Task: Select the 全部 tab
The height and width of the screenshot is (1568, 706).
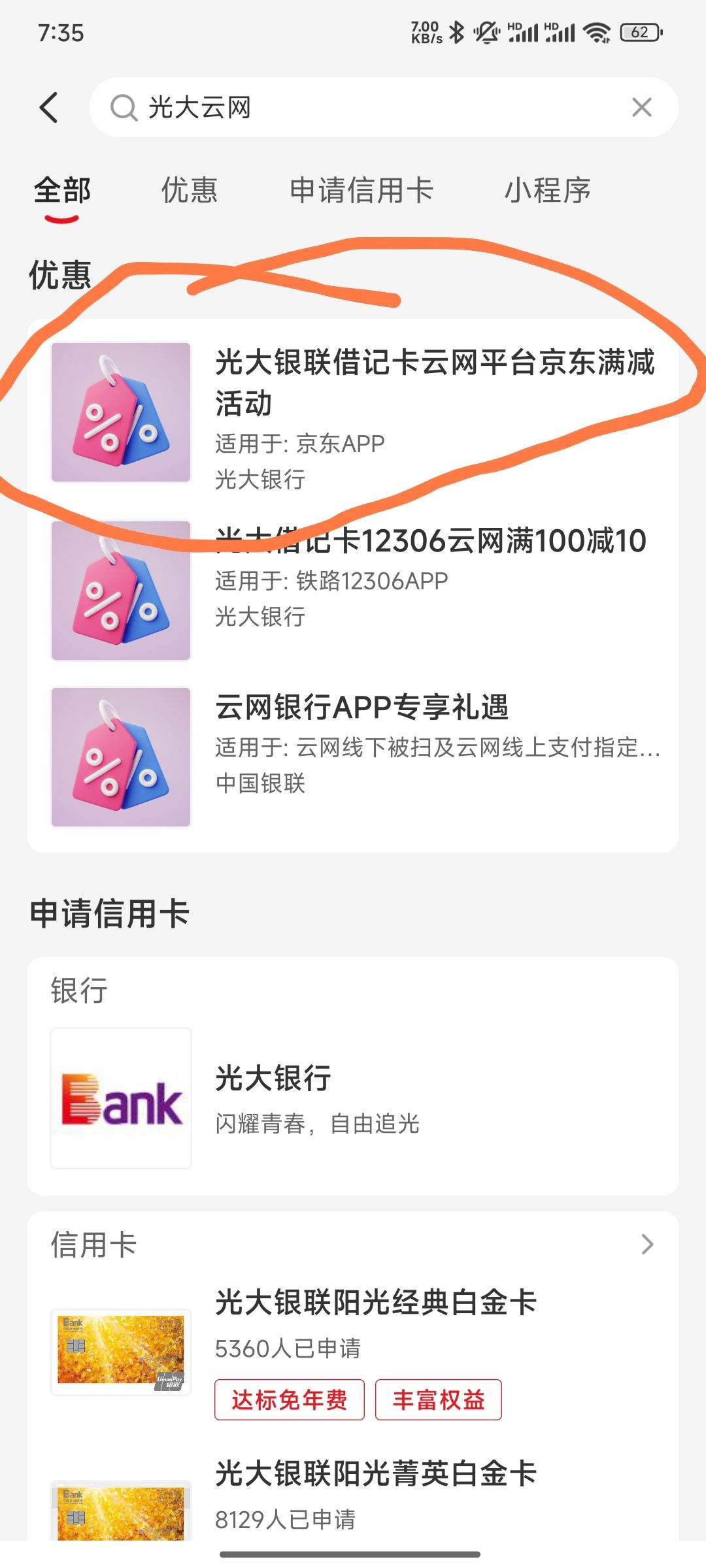Action: tap(61, 191)
